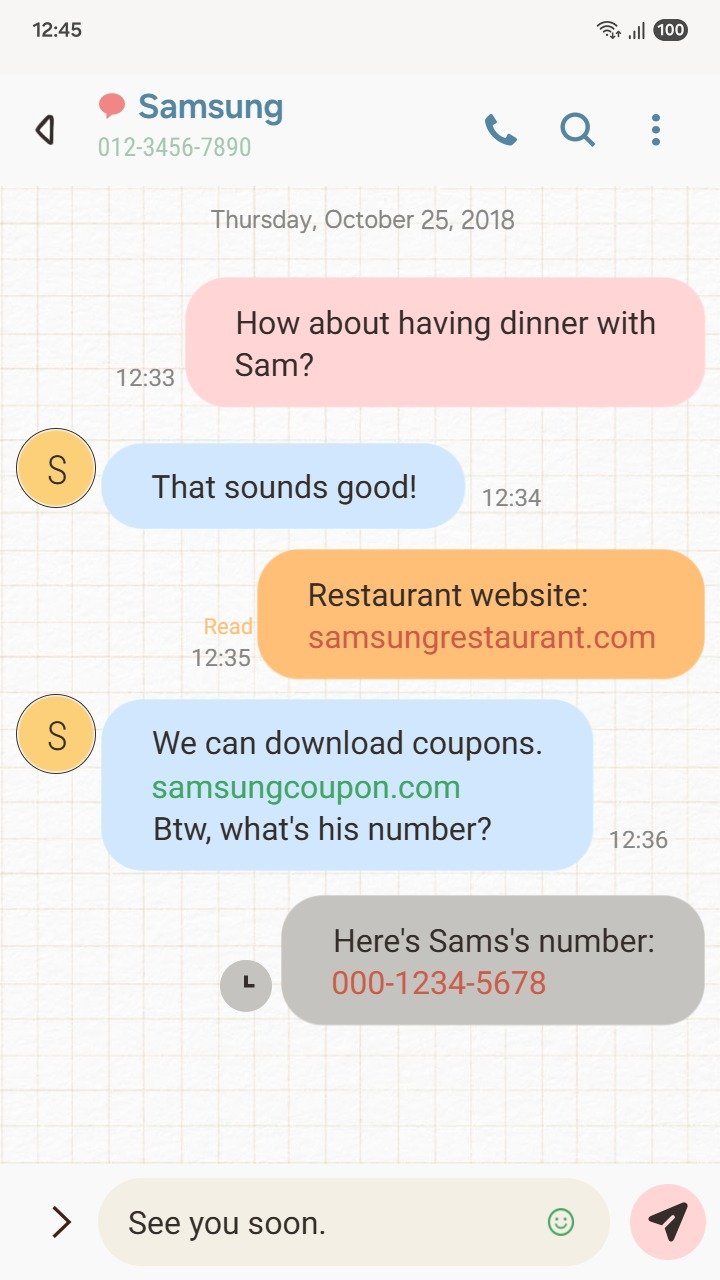Tap the phone number 000-1234-5678
This screenshot has width=720, height=1280.
(x=439, y=983)
